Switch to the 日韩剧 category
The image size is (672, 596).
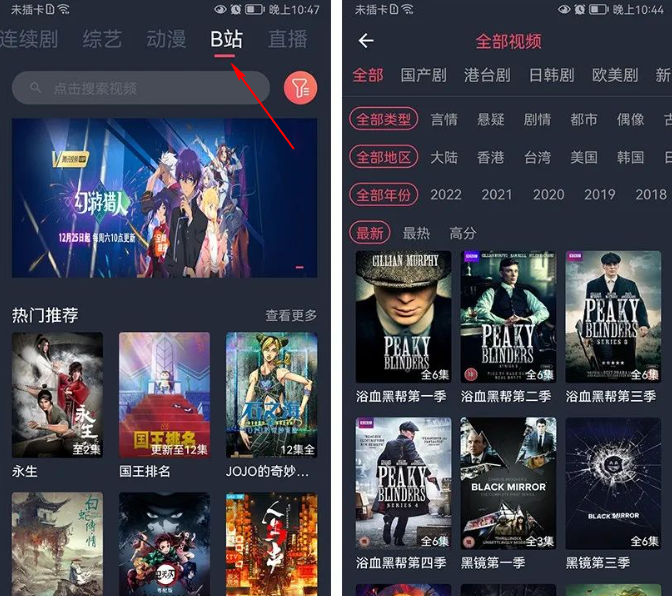[551, 75]
